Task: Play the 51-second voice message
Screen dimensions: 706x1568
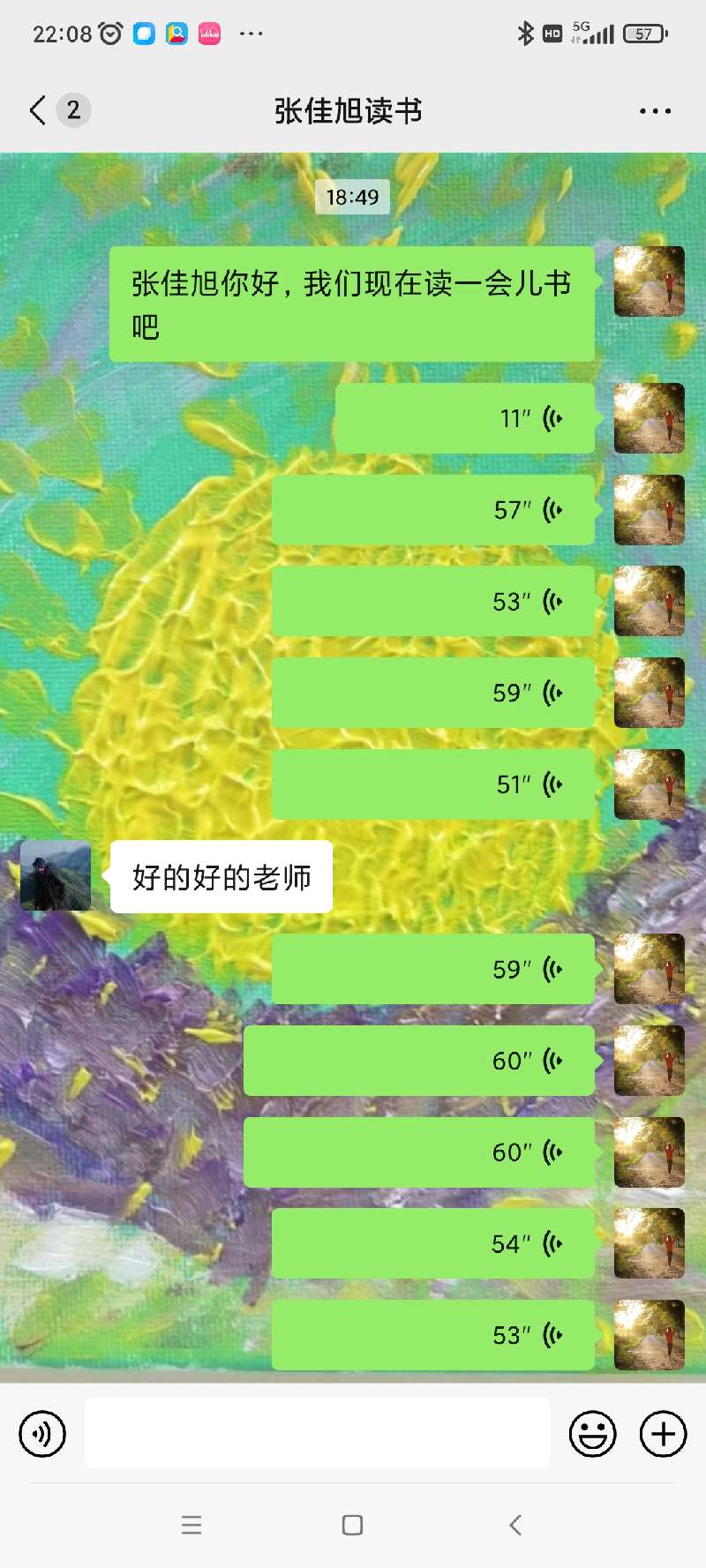Action: coord(432,784)
